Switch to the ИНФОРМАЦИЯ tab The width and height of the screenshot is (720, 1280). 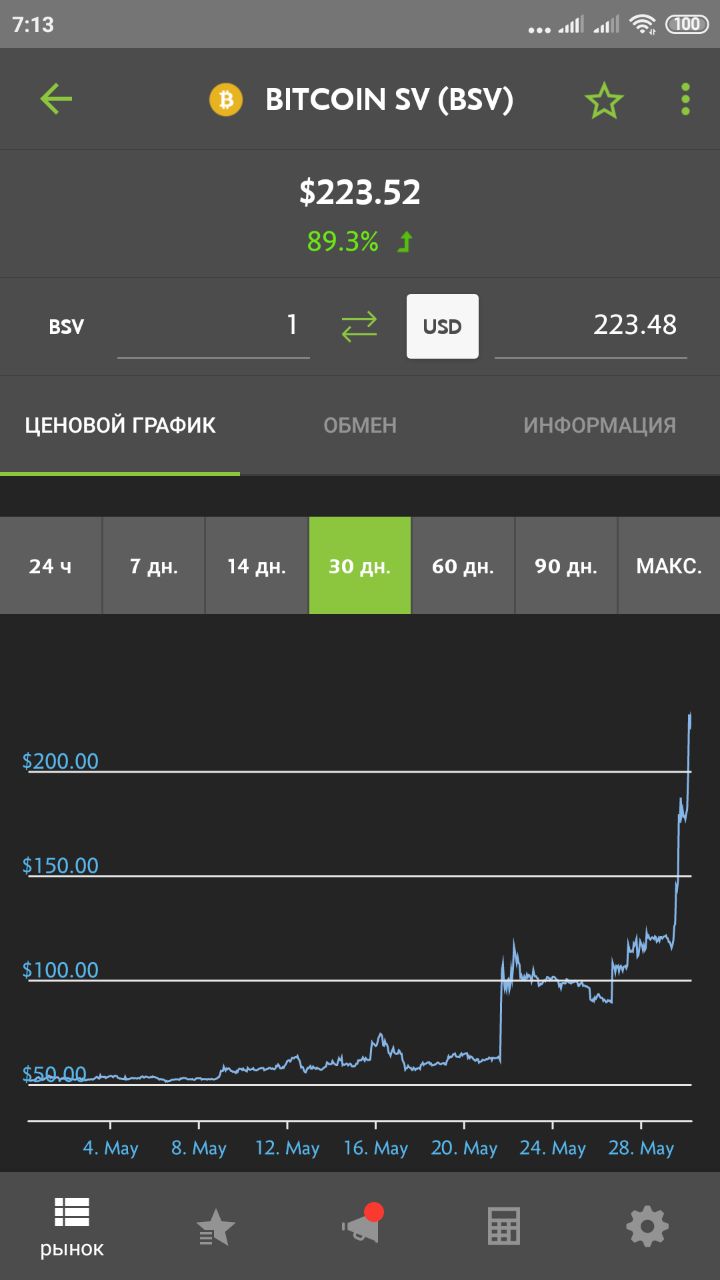[599, 426]
